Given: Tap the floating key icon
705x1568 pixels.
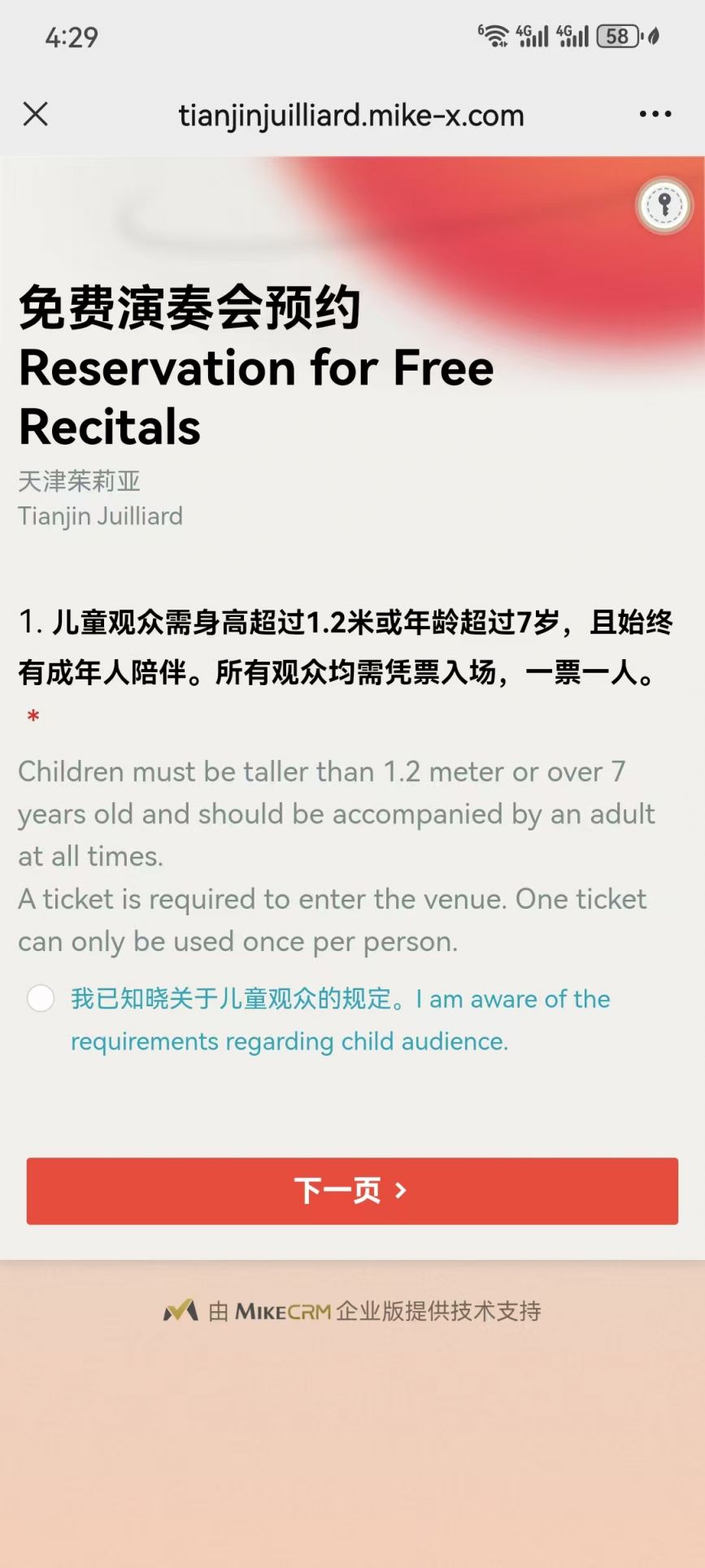Looking at the screenshot, I should 664,206.
